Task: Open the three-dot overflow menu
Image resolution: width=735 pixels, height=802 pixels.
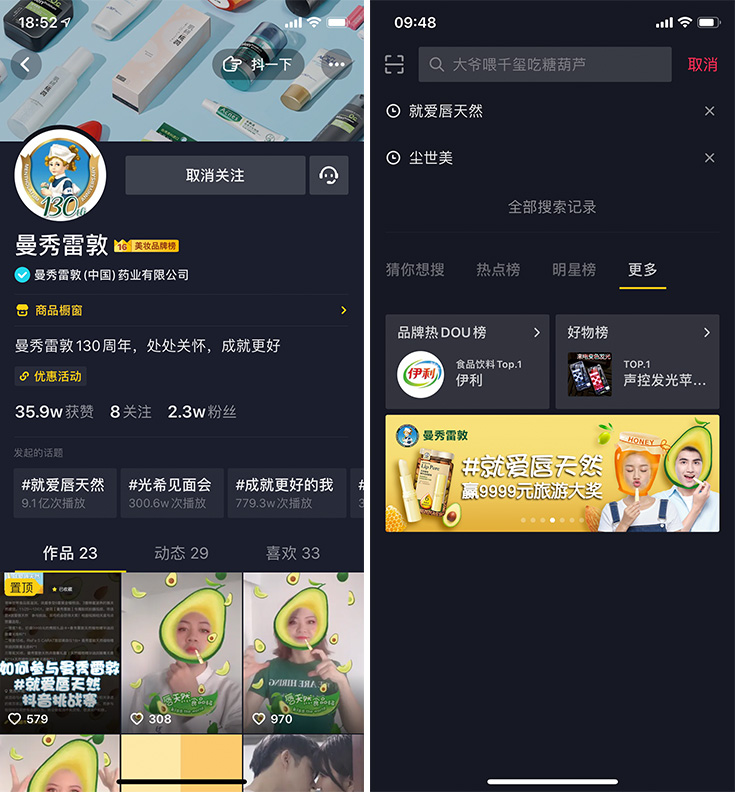Action: 336,65
